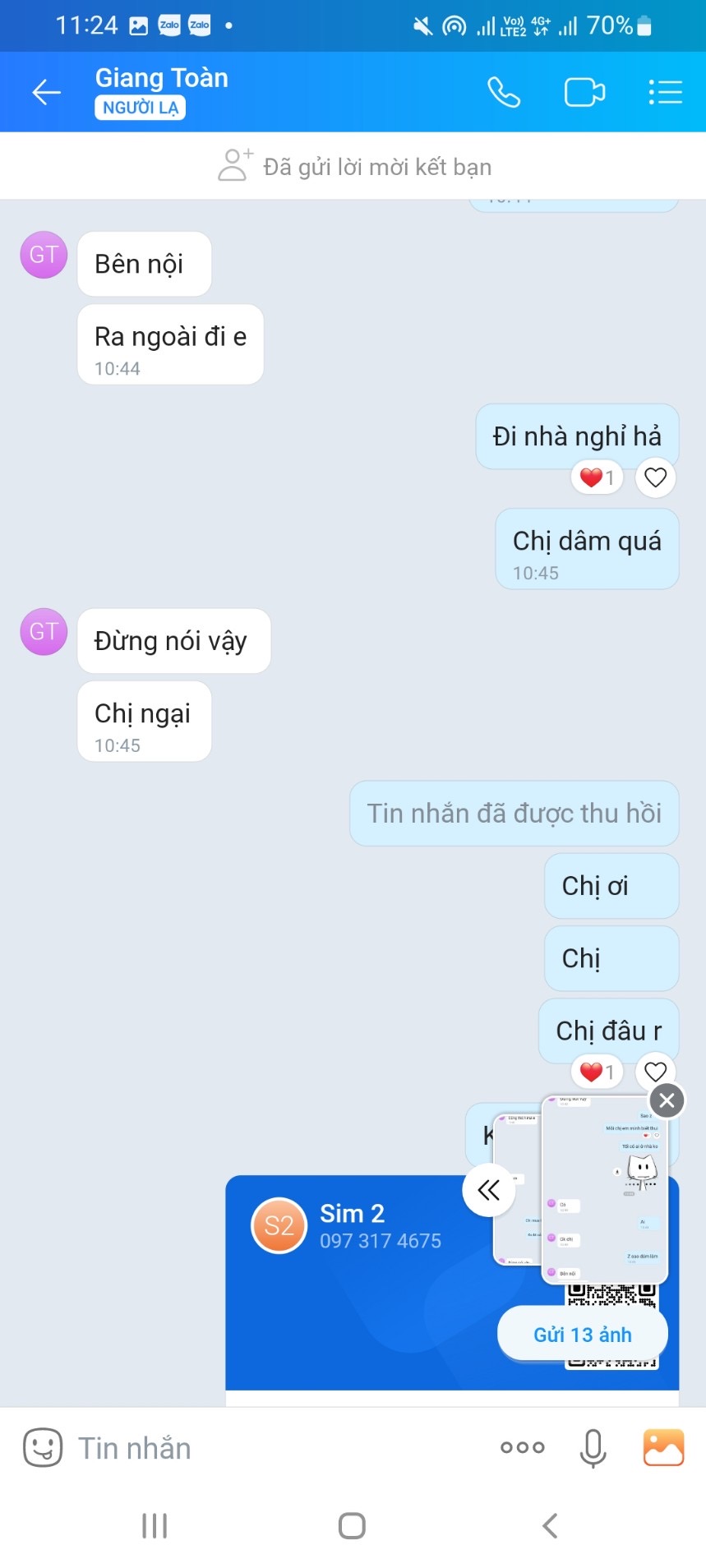This screenshot has width=706, height=1568.
Task: React with heart to "Đi nhà nghỉ hả"
Action: coord(655,477)
